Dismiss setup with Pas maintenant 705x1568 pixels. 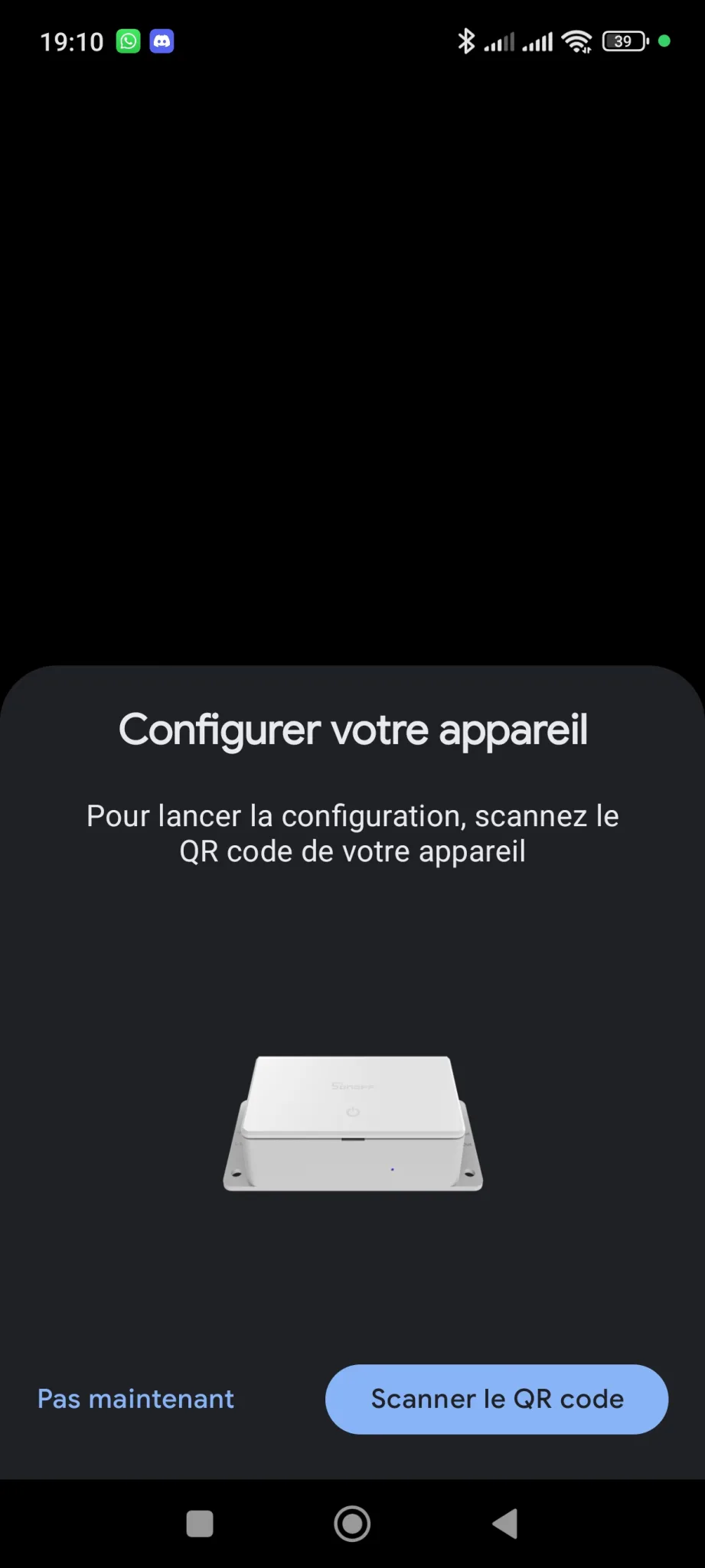pos(135,1399)
